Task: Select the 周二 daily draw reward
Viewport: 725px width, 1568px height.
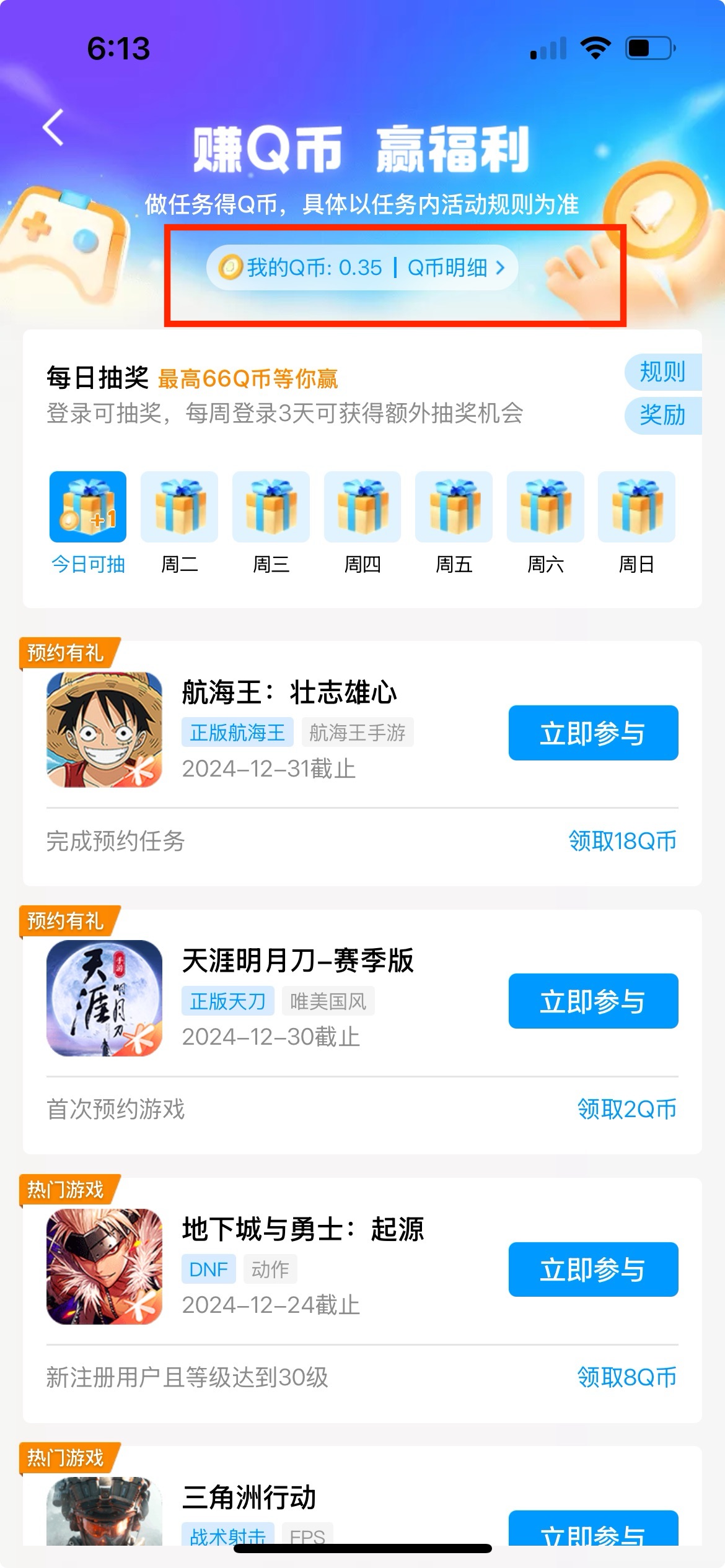Action: 179,506
